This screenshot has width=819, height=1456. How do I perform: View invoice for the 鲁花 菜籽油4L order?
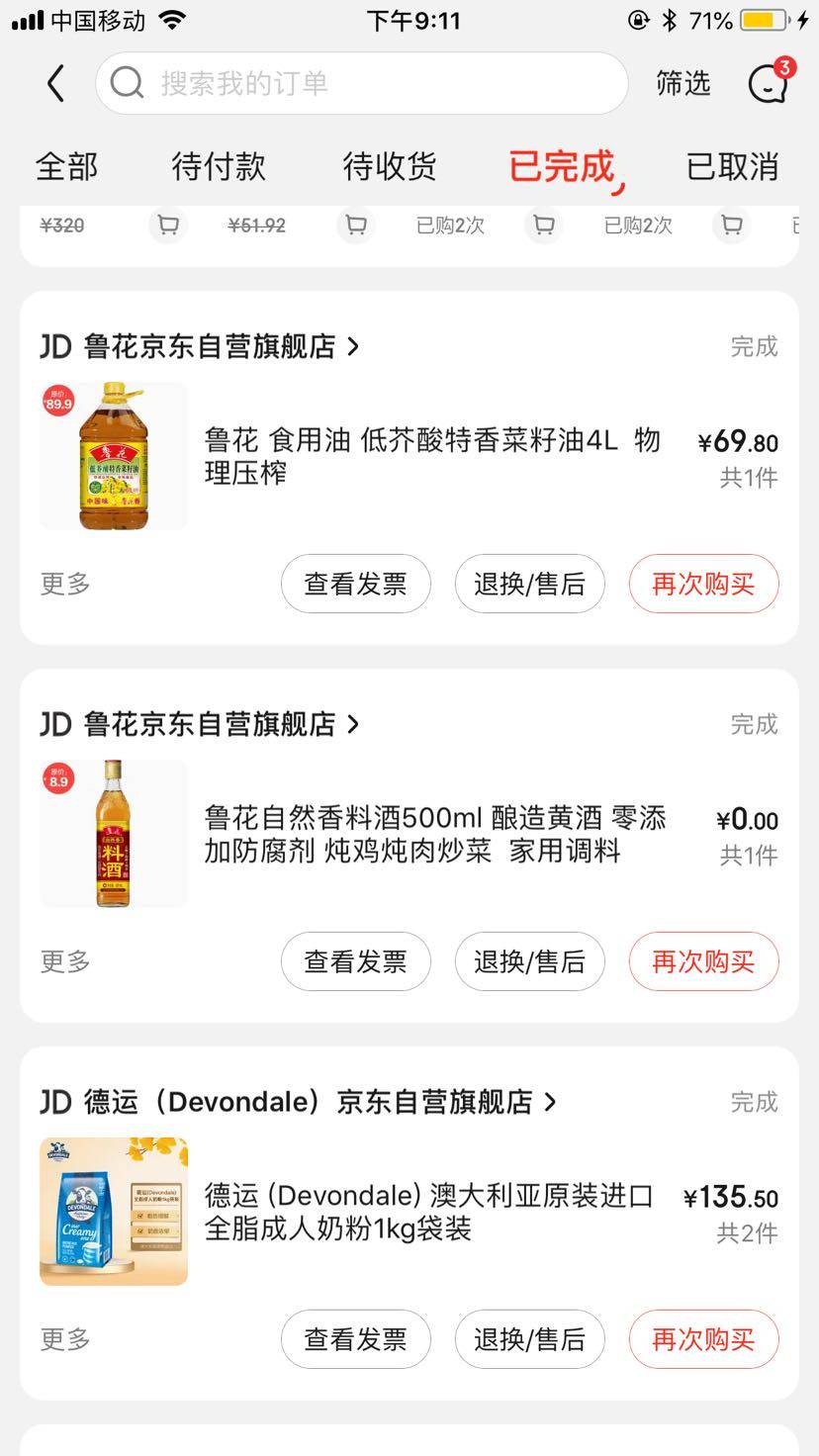355,584
